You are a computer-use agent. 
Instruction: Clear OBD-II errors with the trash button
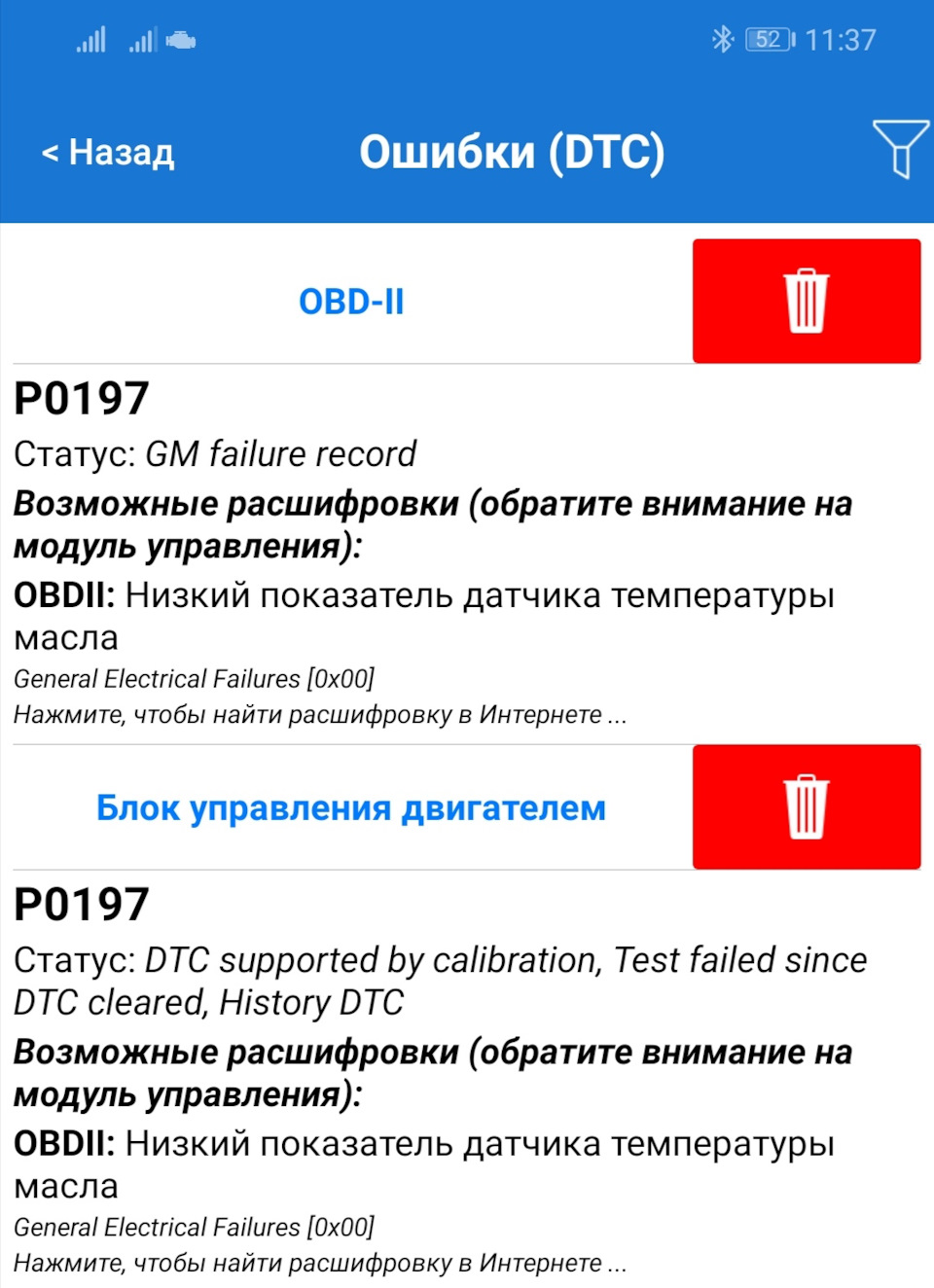click(807, 301)
